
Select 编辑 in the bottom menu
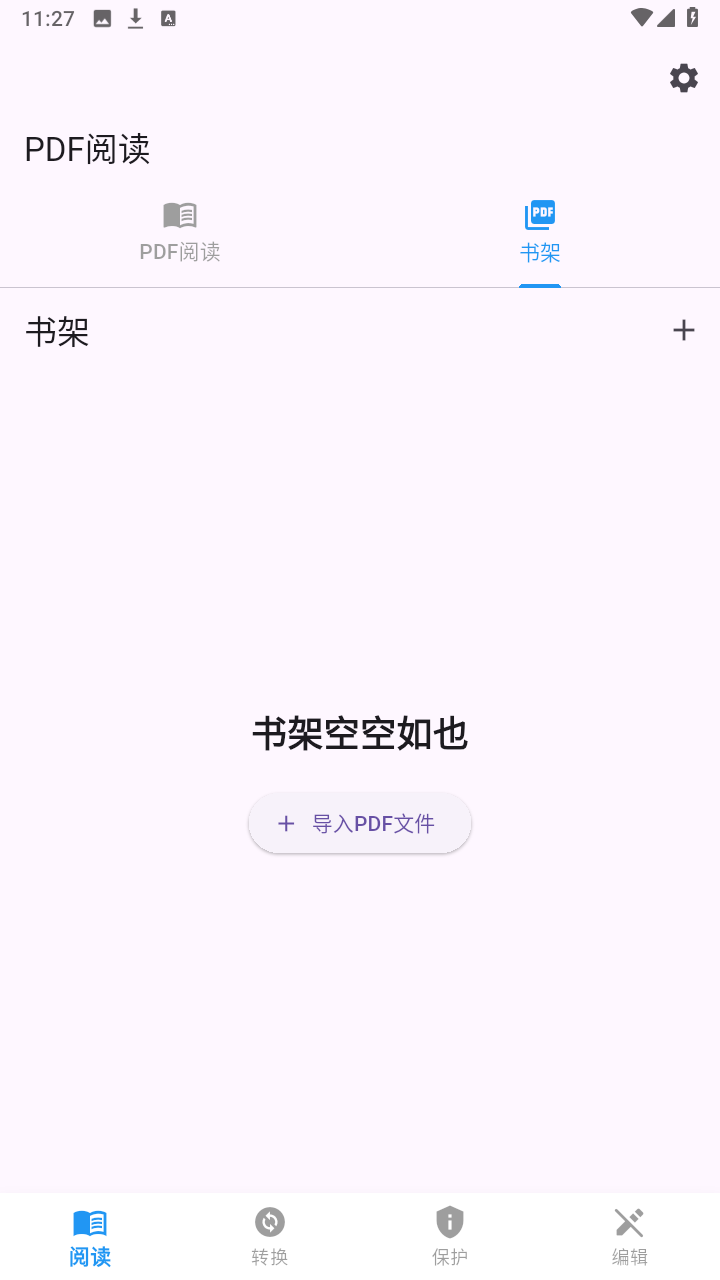pos(629,1235)
